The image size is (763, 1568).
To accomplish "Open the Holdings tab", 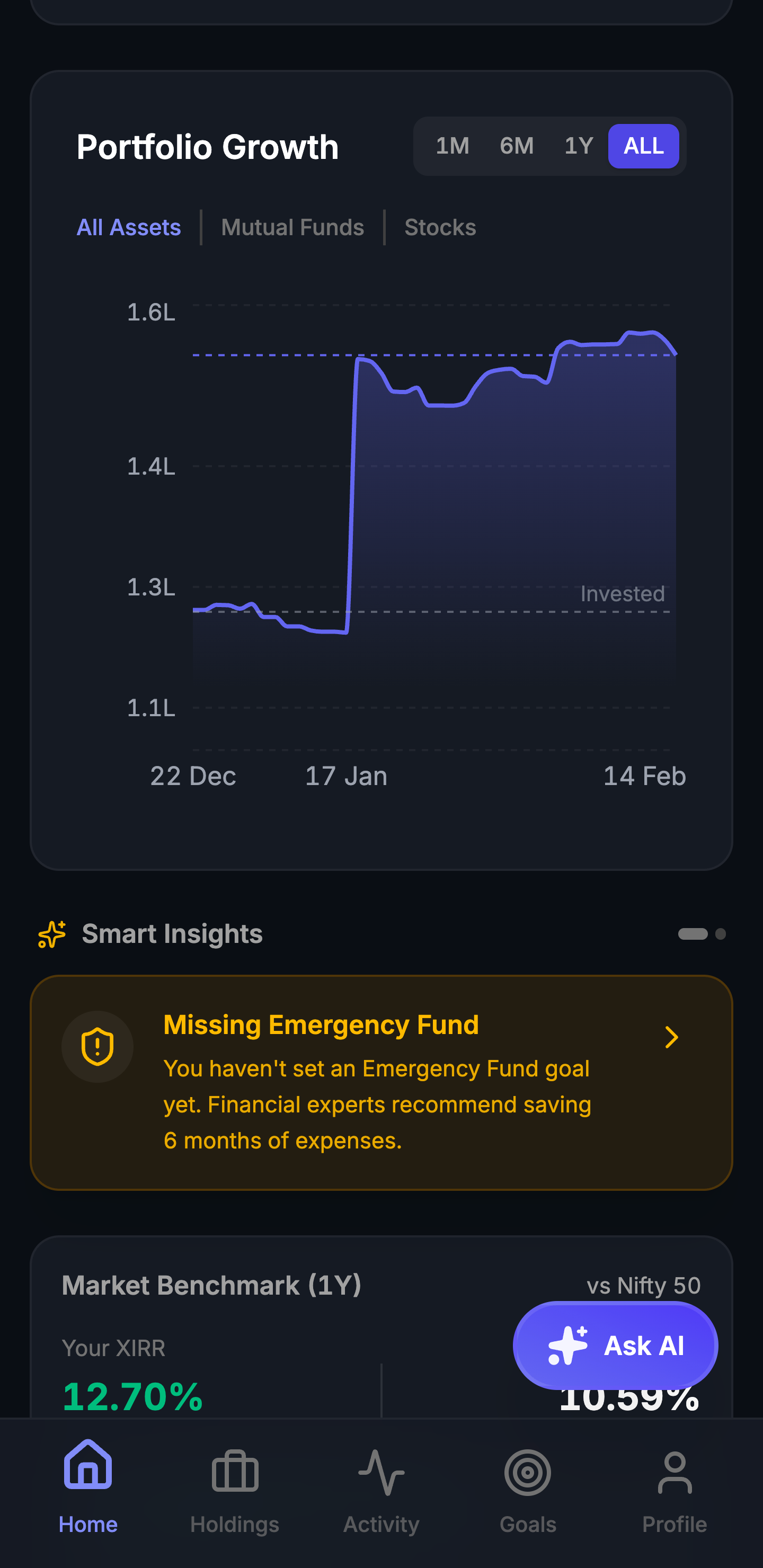I will coord(234,1485).
